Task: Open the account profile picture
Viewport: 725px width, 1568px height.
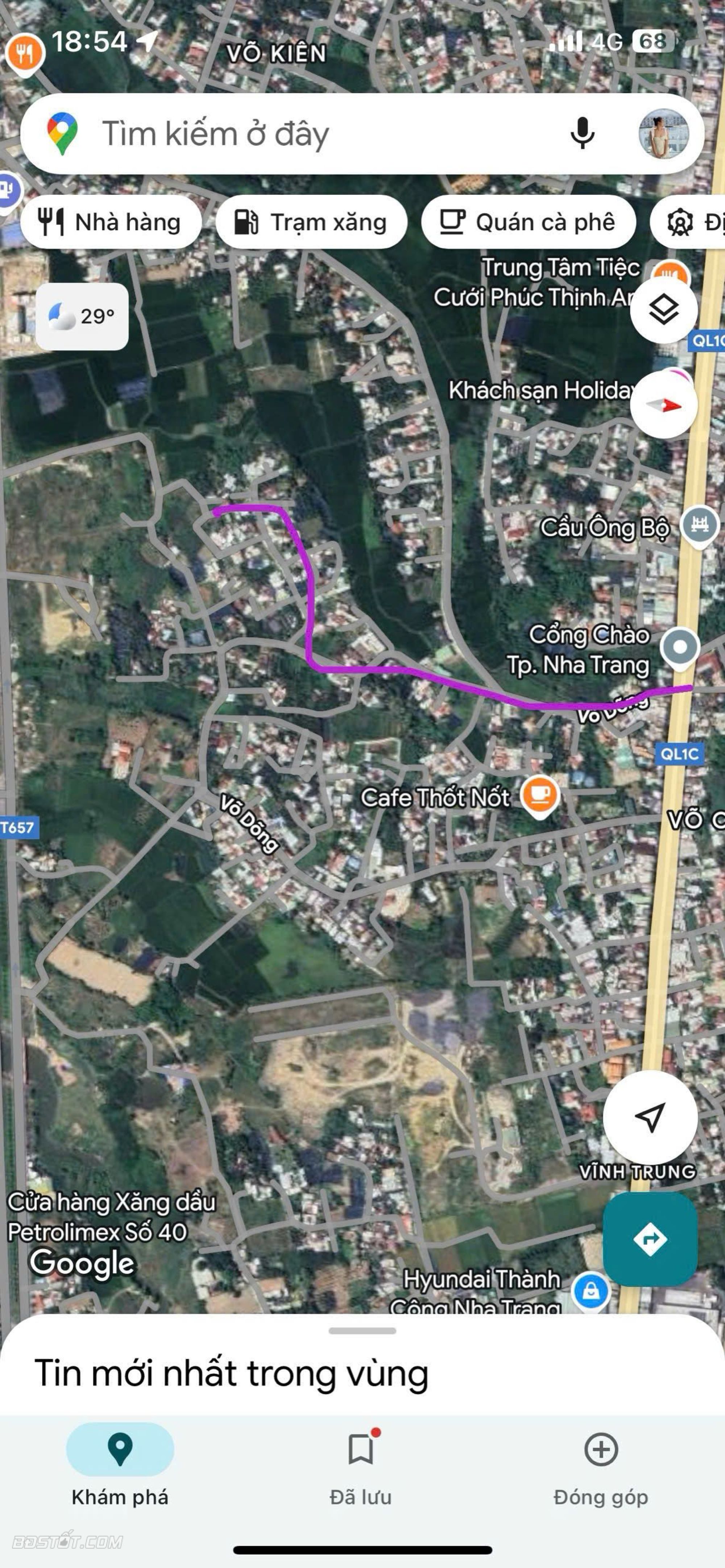Action: pos(663,133)
